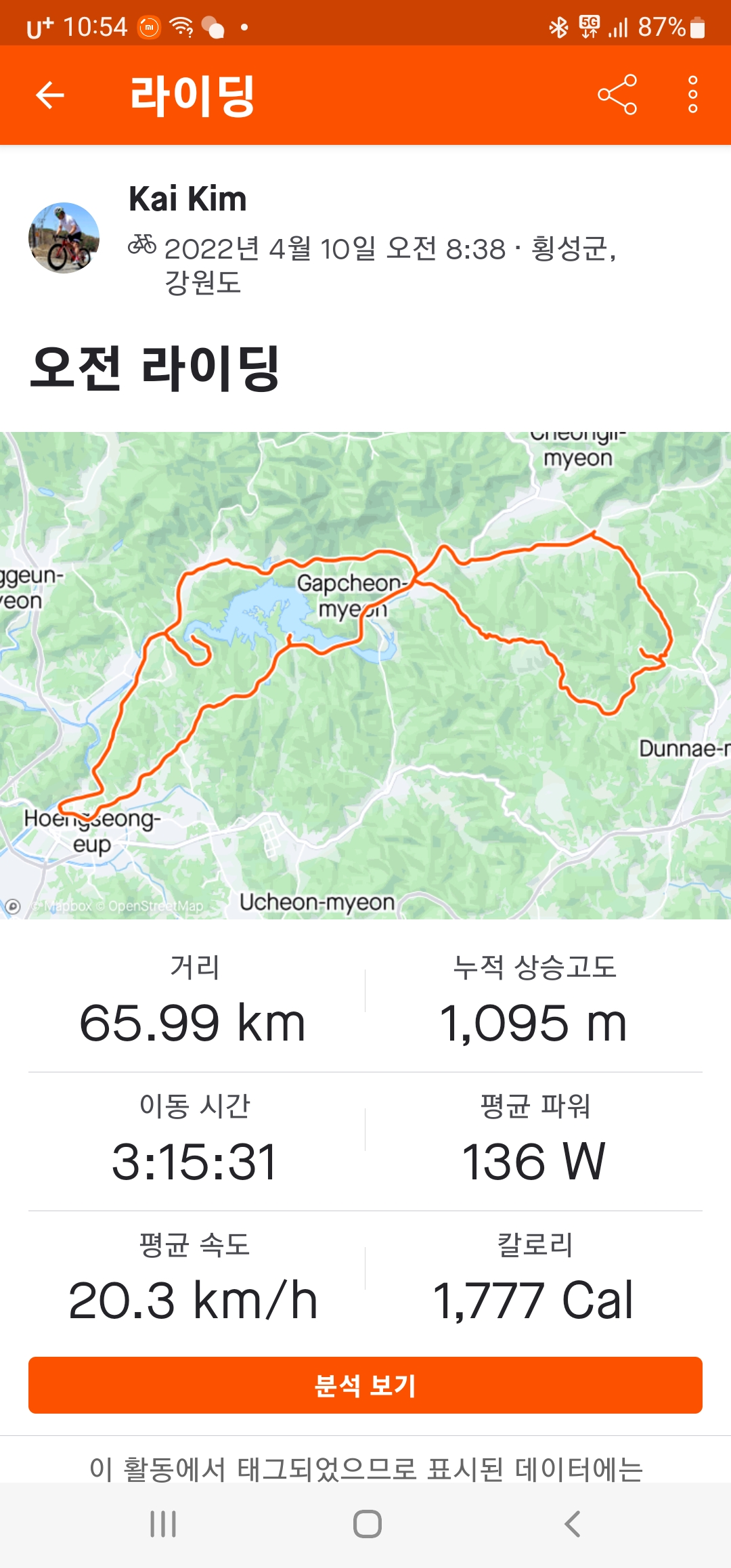Share this ride activity

pyautogui.click(x=617, y=95)
